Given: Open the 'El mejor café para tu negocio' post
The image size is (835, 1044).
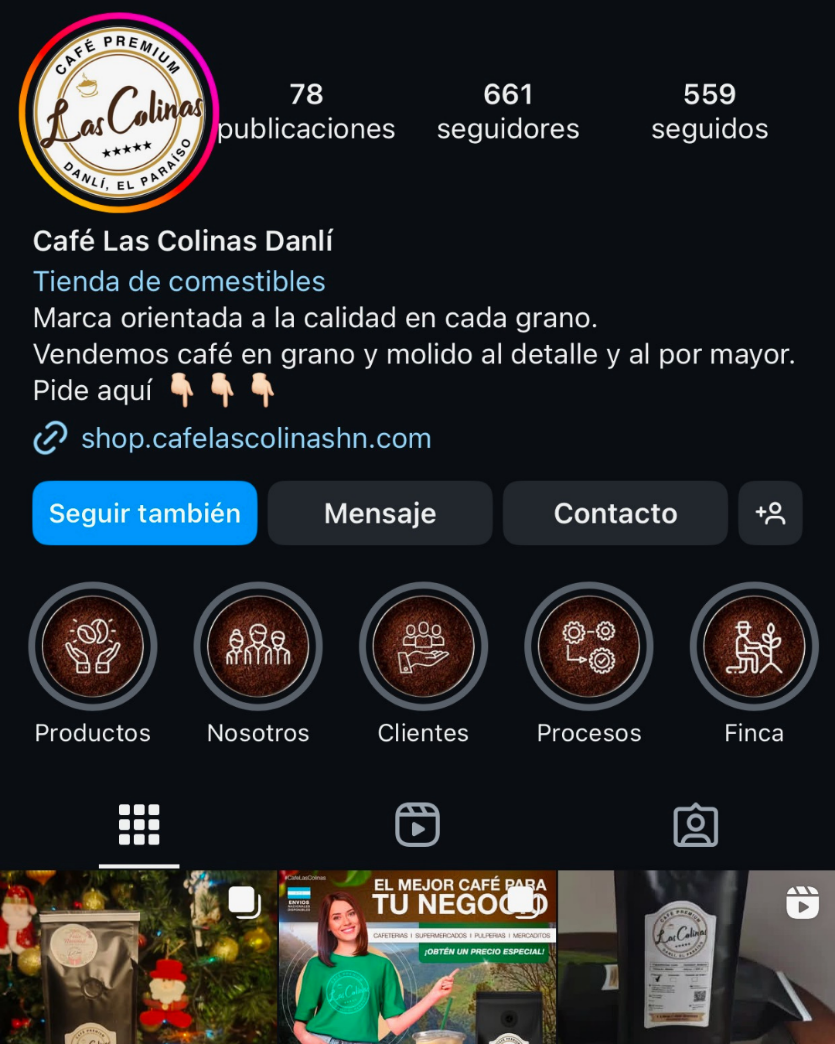Looking at the screenshot, I should 417,957.
